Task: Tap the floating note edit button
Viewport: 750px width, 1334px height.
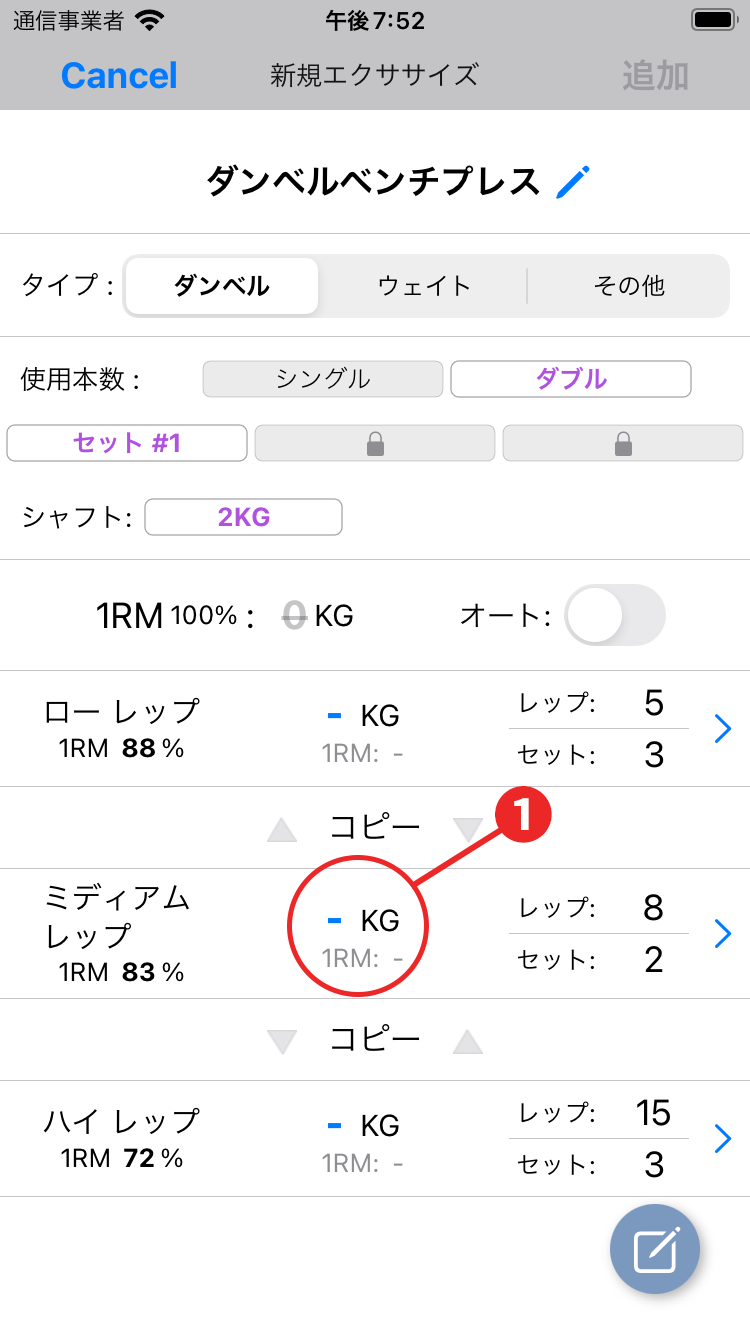Action: pyautogui.click(x=655, y=1249)
